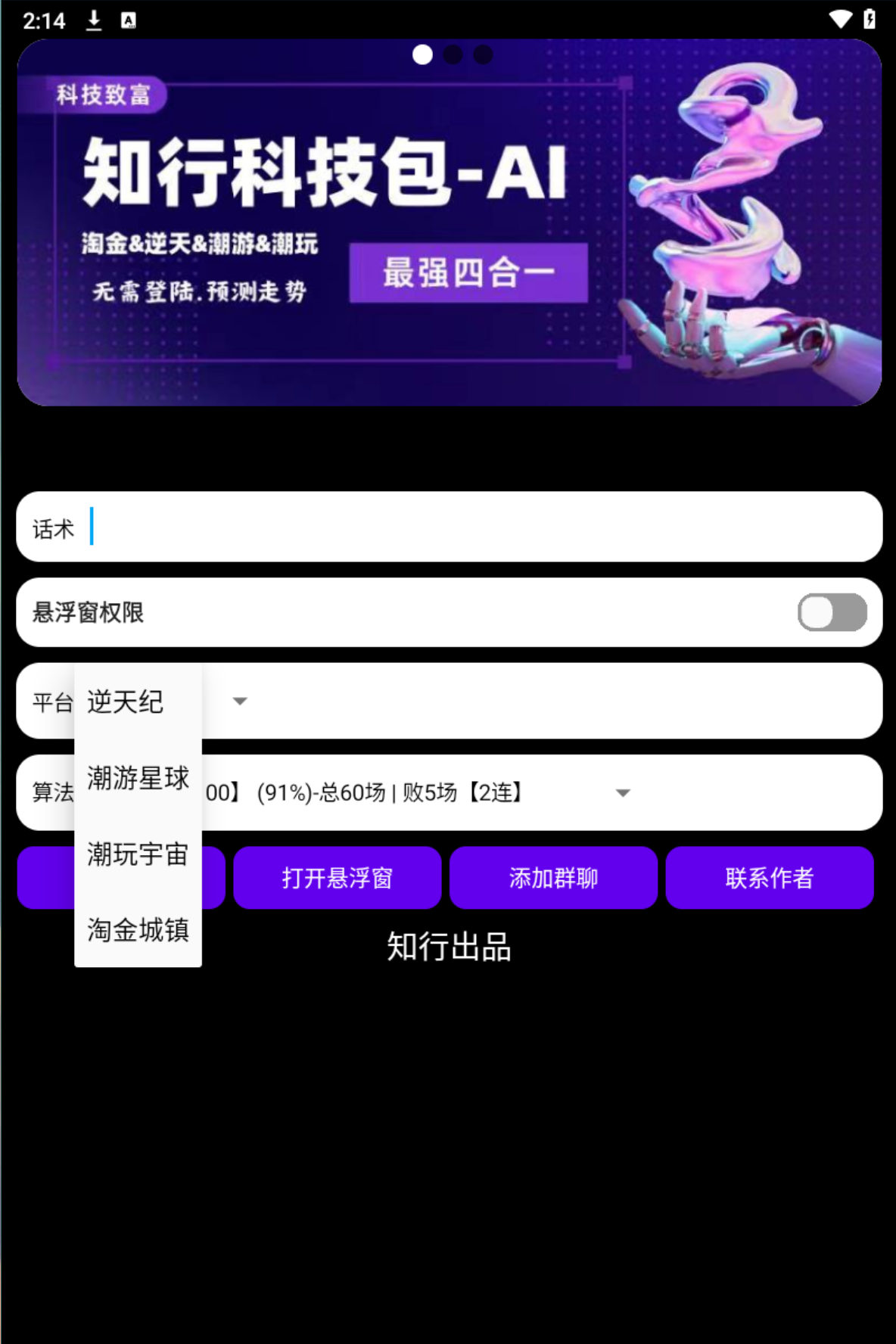Enable the 悬浮窗权限 toggle switch

tap(832, 611)
